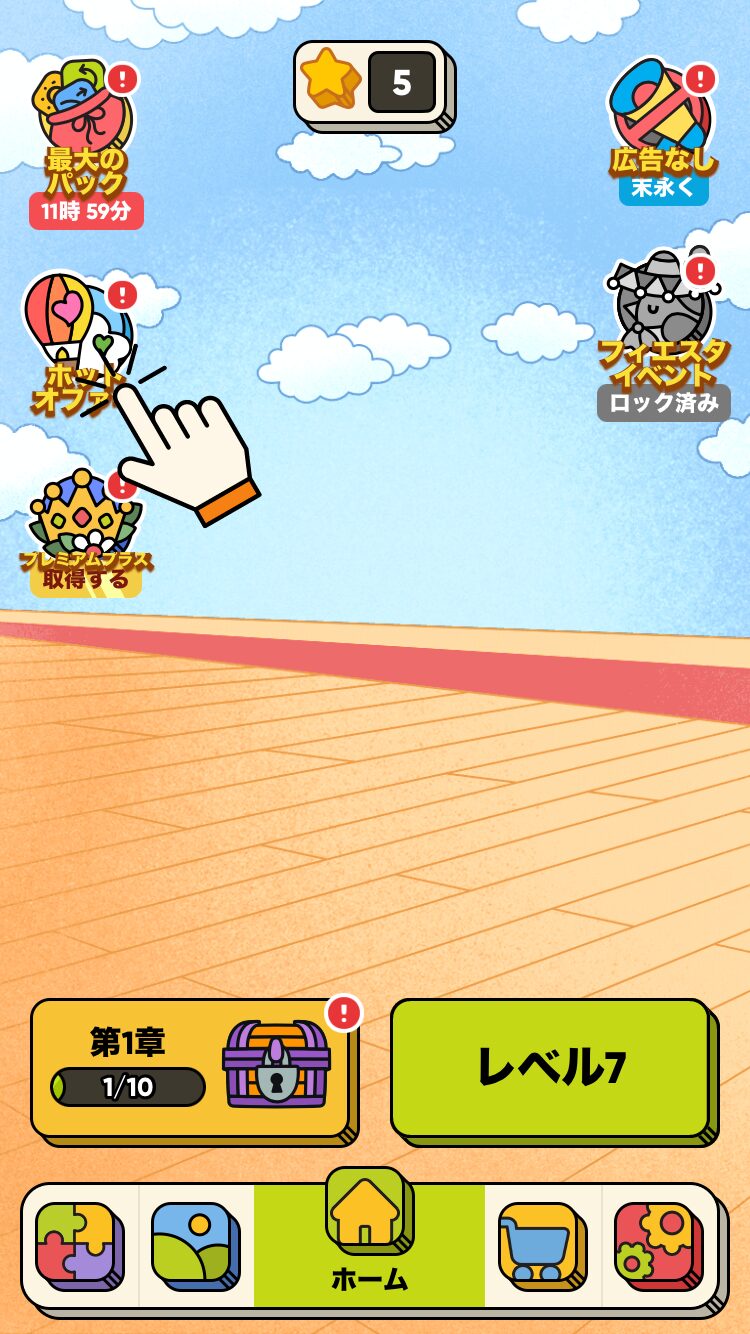The image size is (750, 1334).
Task: Open the shopping cart tab
Action: click(x=542, y=1244)
